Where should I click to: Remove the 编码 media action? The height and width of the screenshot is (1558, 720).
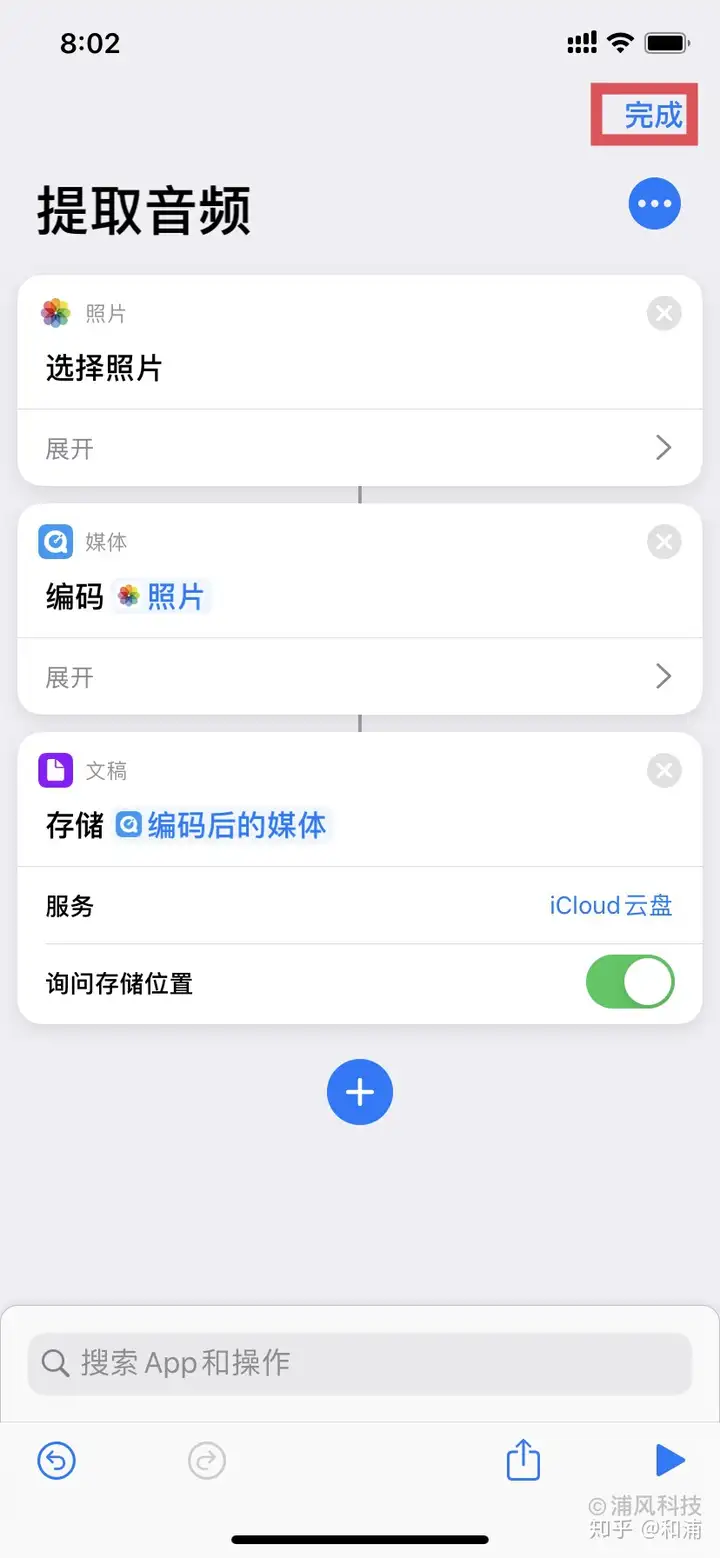[x=664, y=542]
